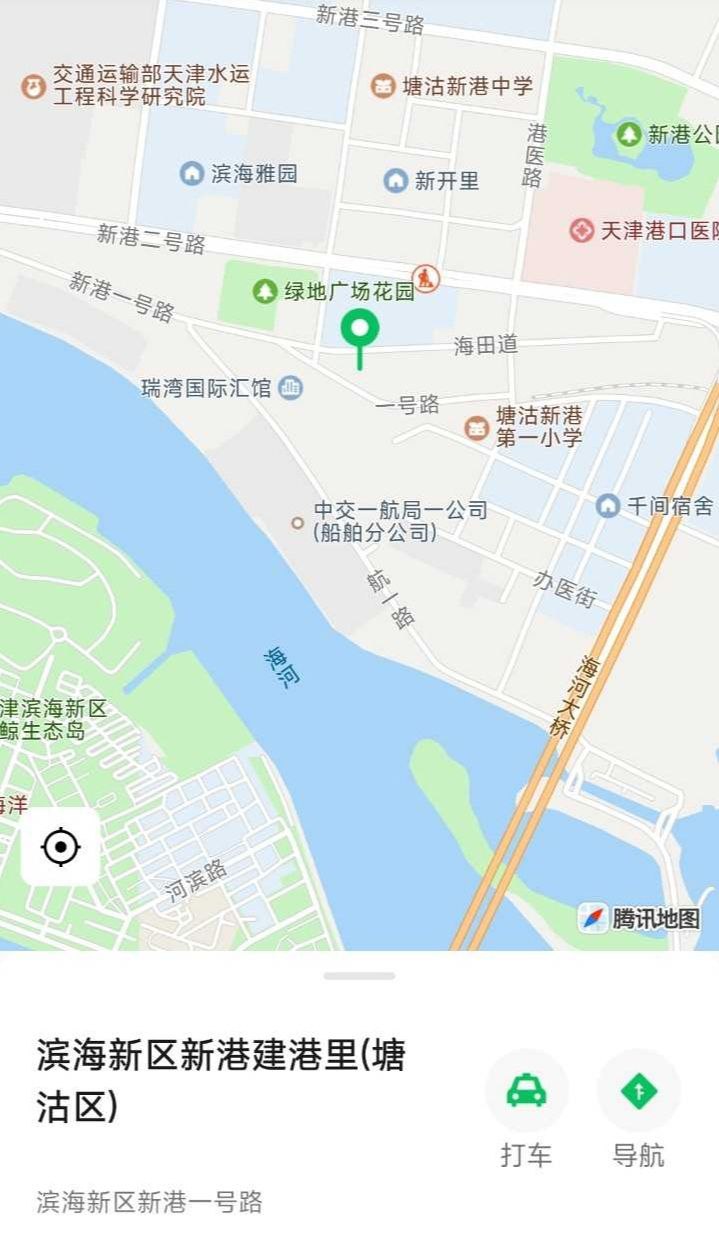Open 塘沽新港中学 map marker
Image resolution: width=719 pixels, height=1234 pixels.
tap(383, 86)
